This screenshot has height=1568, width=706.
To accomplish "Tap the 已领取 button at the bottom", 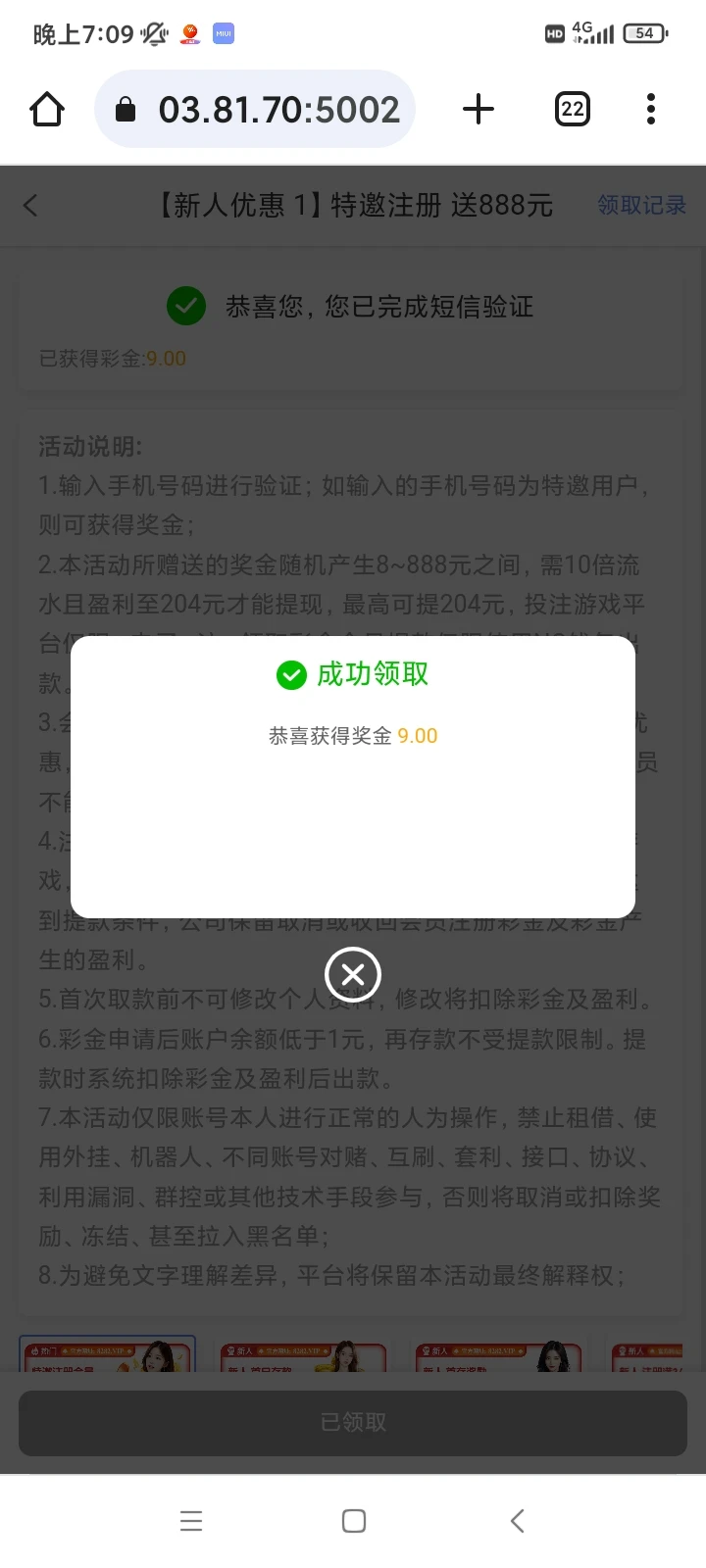I will click(352, 1423).
